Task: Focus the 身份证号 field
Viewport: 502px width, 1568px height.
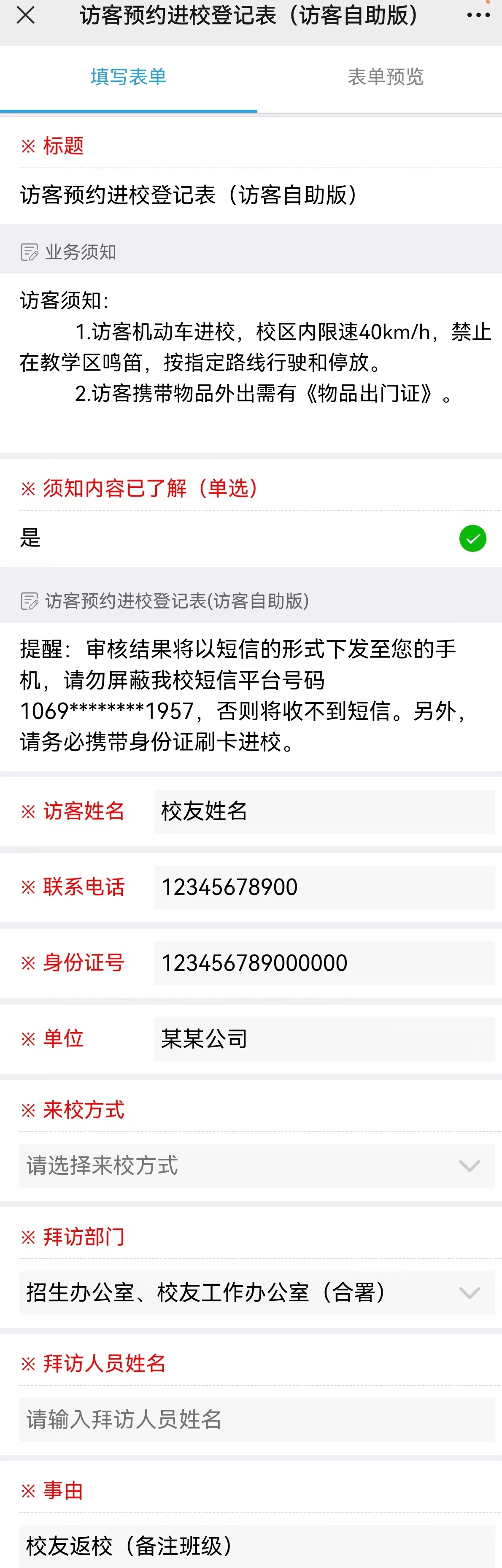Action: point(324,963)
